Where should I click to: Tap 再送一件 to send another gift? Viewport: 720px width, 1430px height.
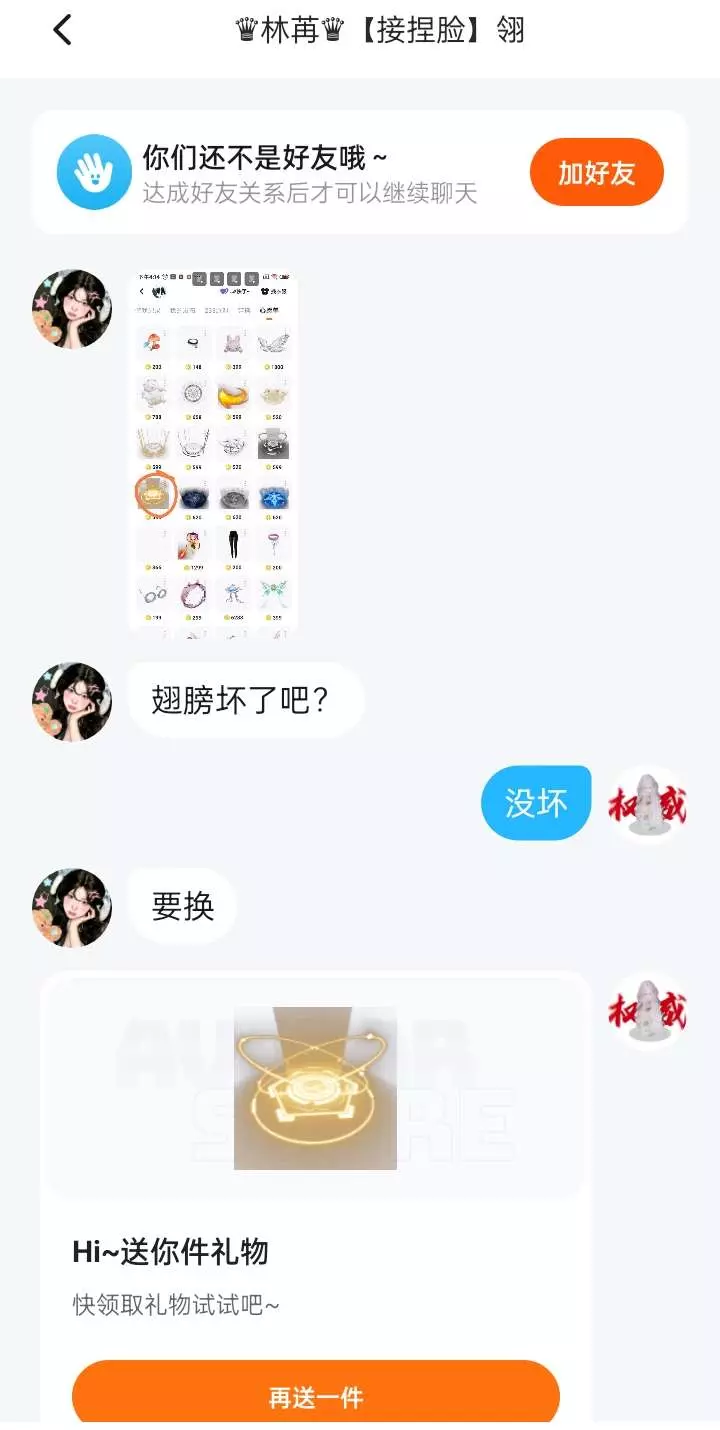point(316,1396)
